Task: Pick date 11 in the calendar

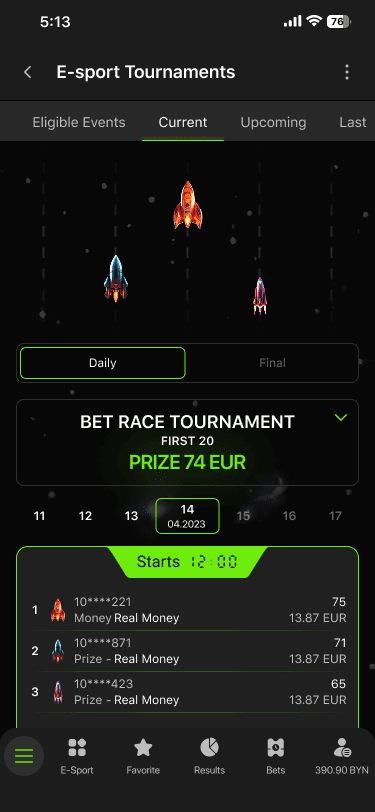Action: tap(39, 516)
